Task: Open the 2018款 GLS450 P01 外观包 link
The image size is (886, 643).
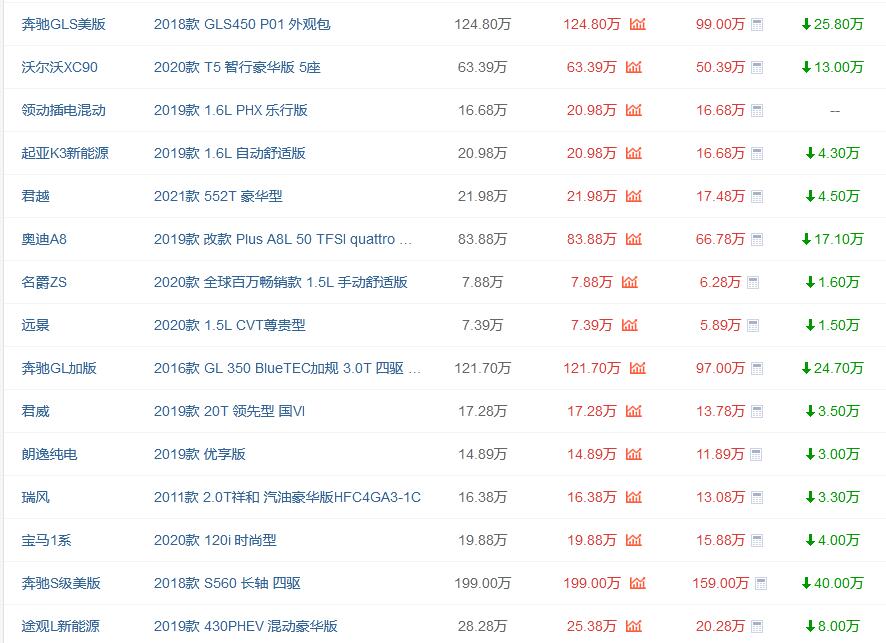Action: pyautogui.click(x=242, y=24)
